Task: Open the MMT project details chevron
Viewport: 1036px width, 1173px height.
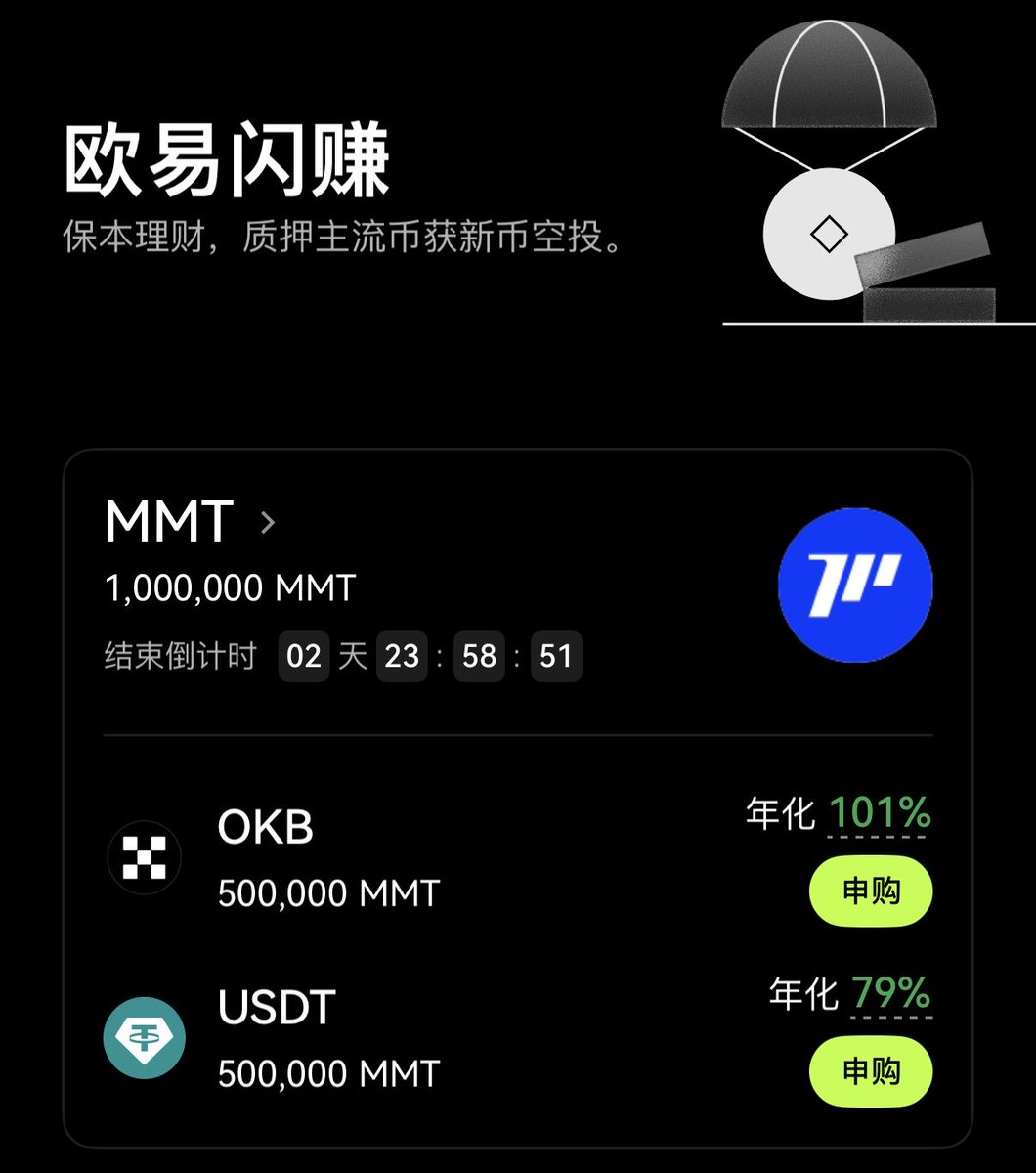Action: (268, 523)
